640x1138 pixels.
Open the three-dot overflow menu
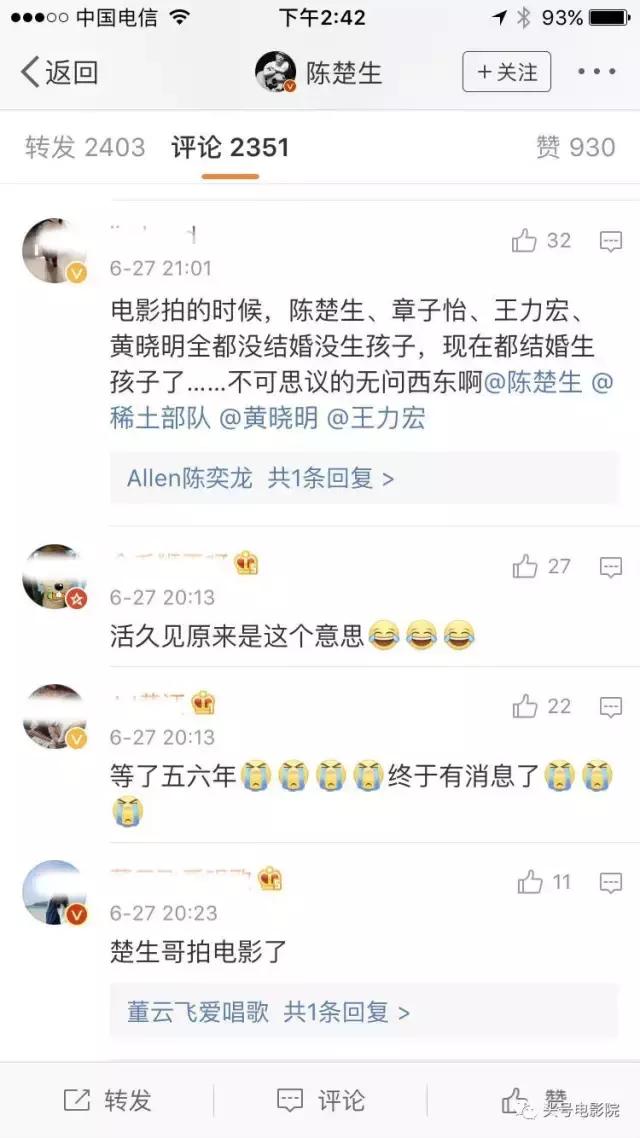click(596, 72)
